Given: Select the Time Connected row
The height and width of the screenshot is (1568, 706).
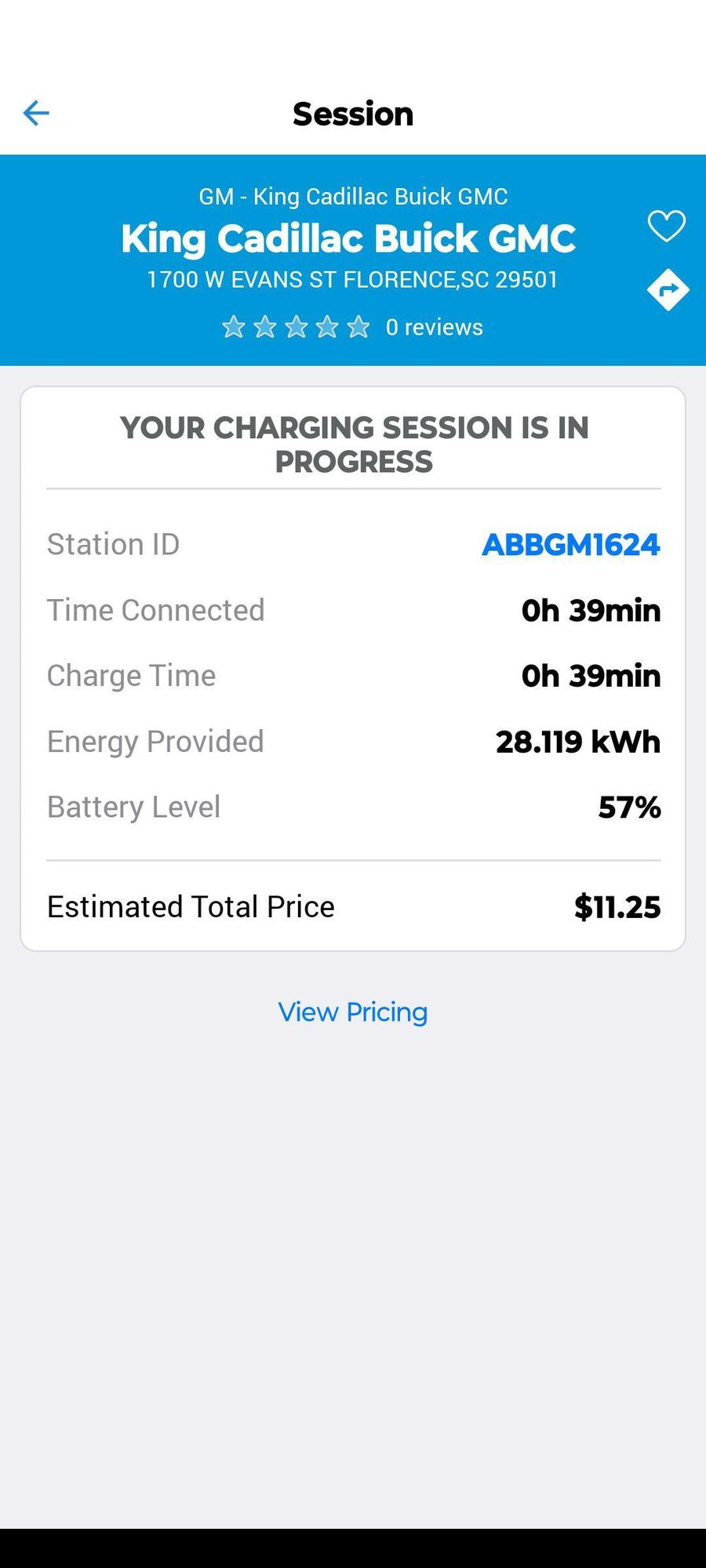Looking at the screenshot, I should pyautogui.click(x=353, y=610).
